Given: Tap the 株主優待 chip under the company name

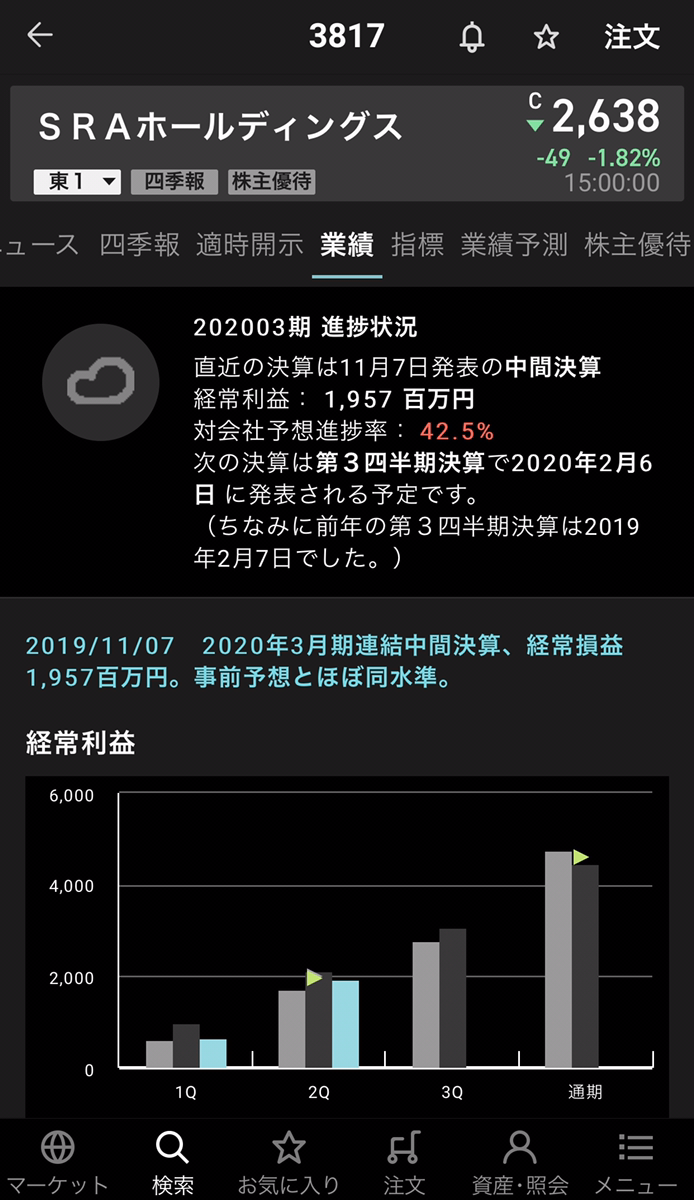Looking at the screenshot, I should (x=272, y=181).
